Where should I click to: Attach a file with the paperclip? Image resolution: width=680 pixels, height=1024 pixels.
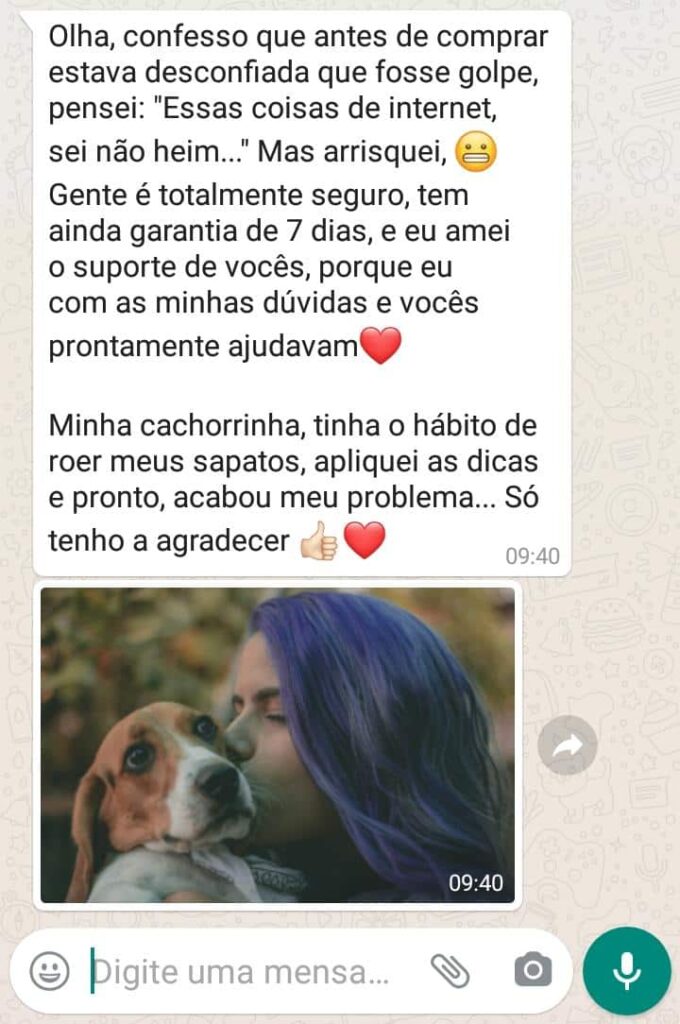click(x=450, y=969)
